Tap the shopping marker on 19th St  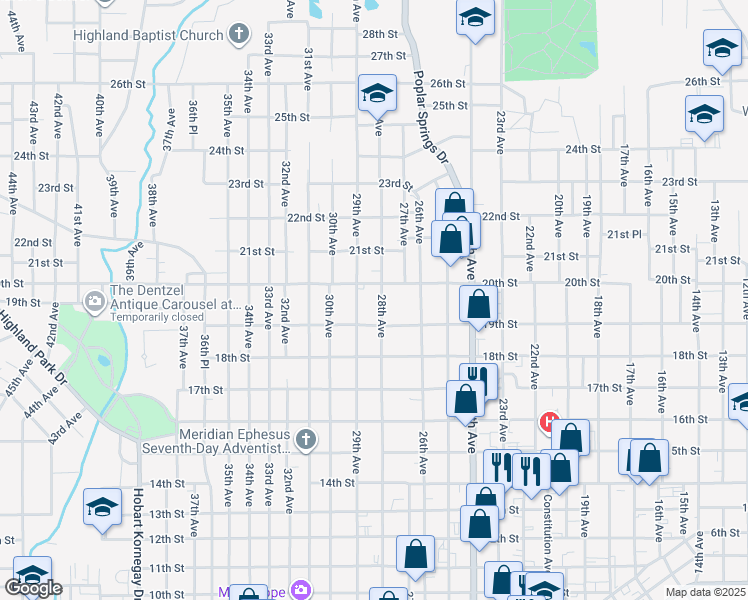coord(479,304)
